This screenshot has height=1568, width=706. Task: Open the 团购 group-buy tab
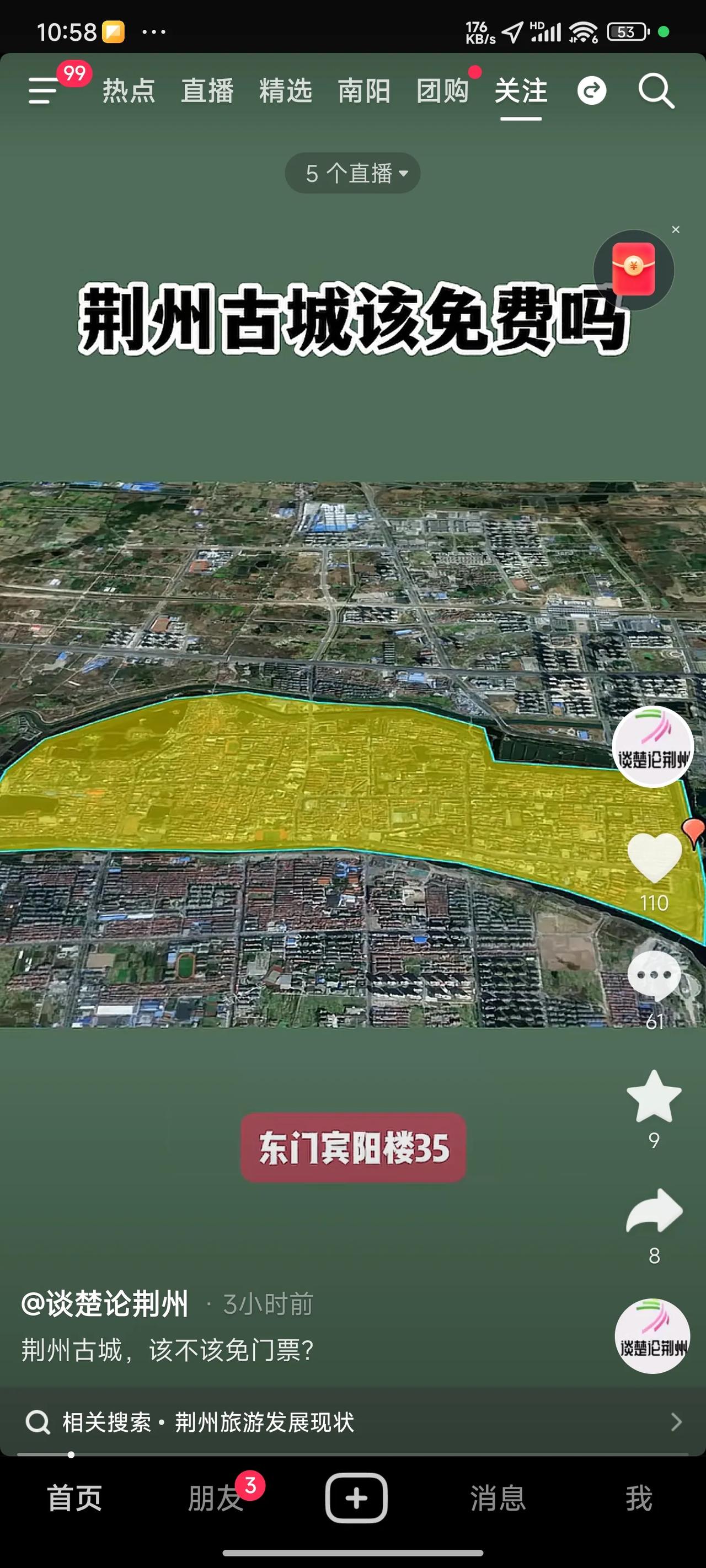442,91
